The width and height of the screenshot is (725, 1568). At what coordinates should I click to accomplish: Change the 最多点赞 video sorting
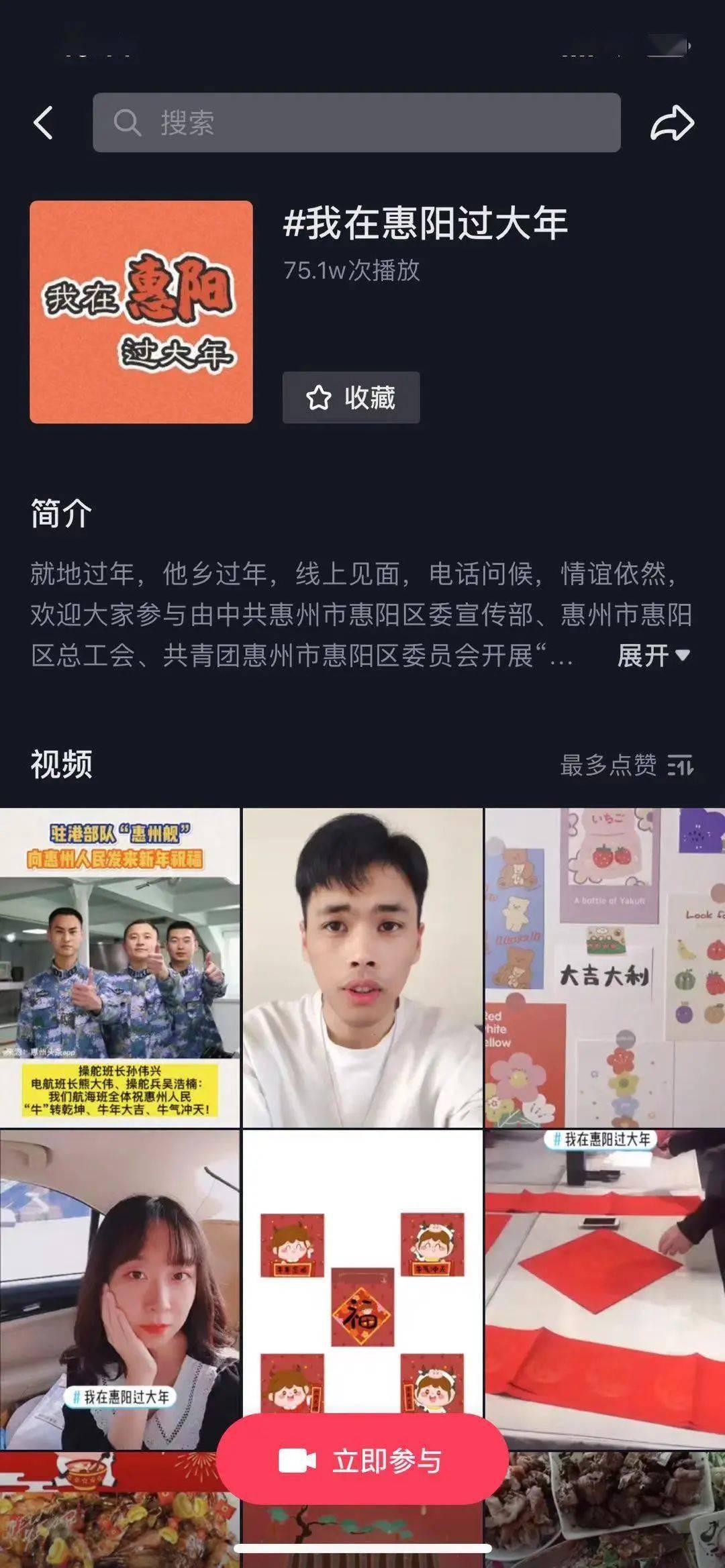click(627, 764)
